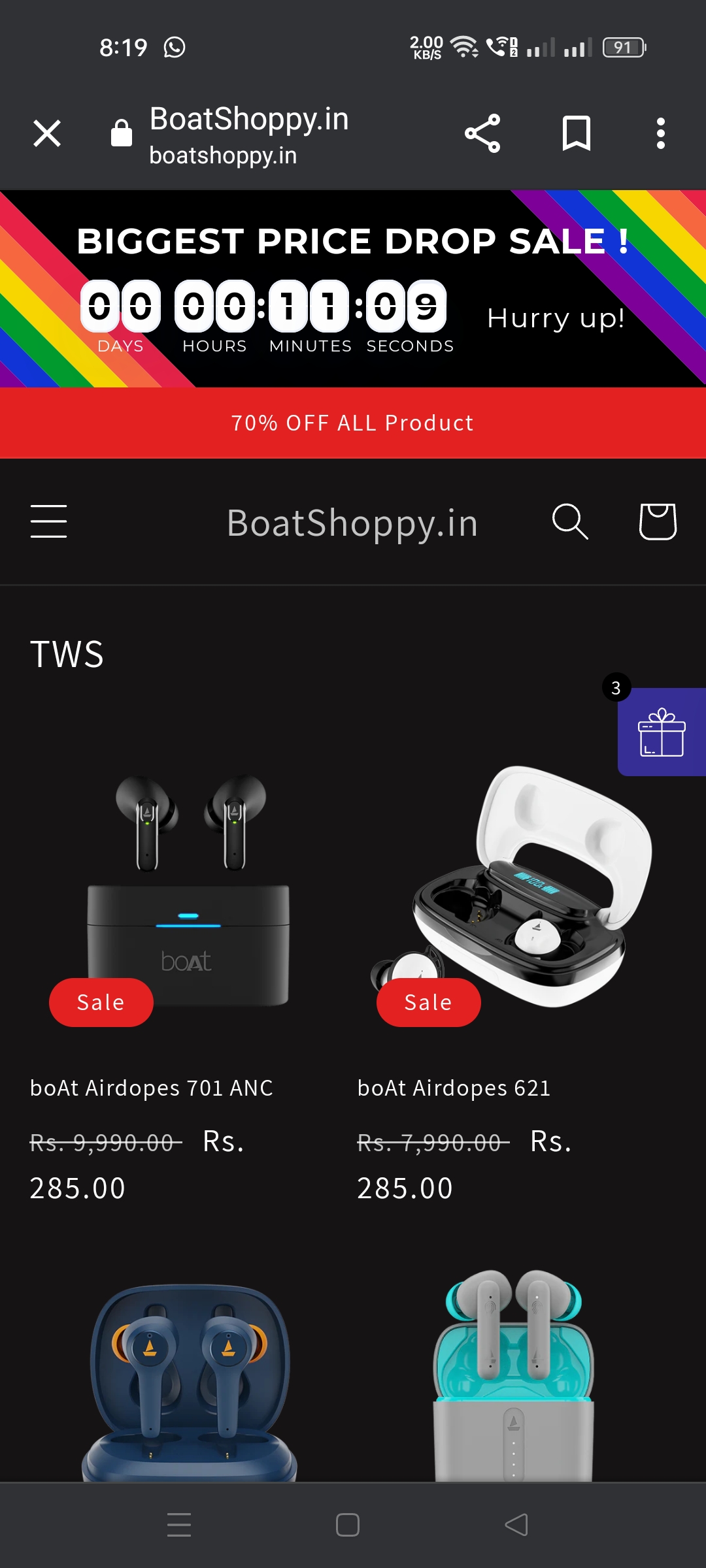The height and width of the screenshot is (1568, 706).
Task: Open the 70% OFF ALL Product banner
Action: tap(353, 423)
